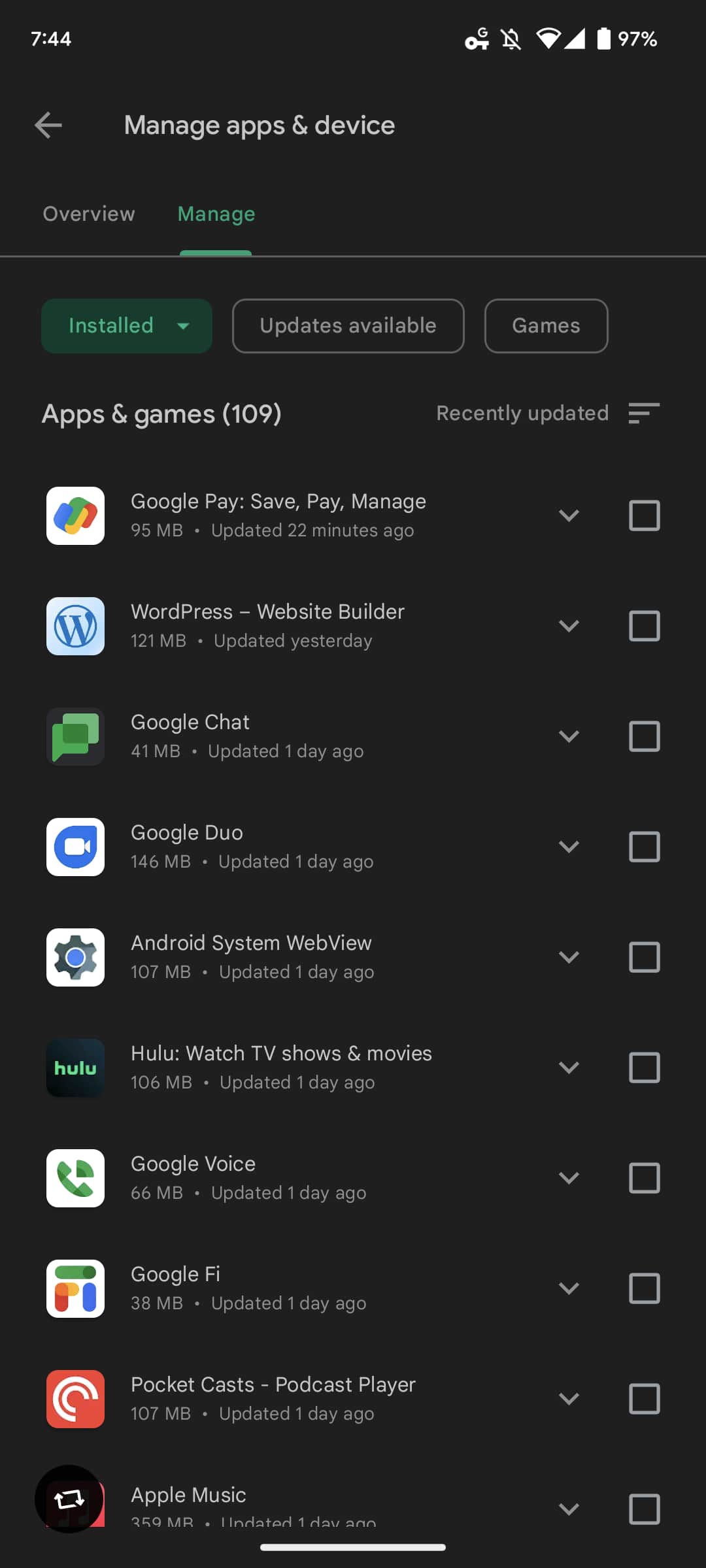Open the Installed filter dropdown
Viewport: 706px width, 1568px height.
pyautogui.click(x=127, y=326)
